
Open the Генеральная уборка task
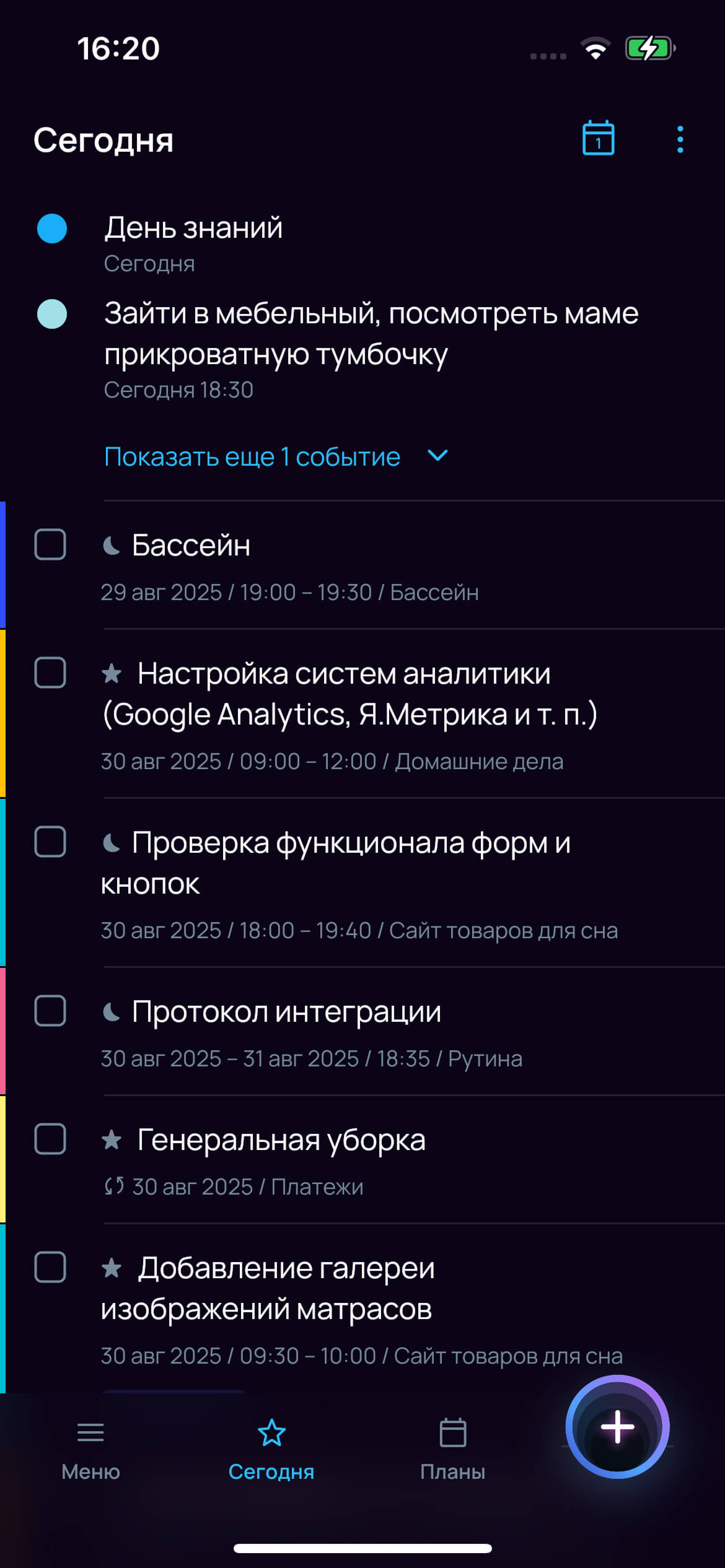click(x=397, y=1160)
